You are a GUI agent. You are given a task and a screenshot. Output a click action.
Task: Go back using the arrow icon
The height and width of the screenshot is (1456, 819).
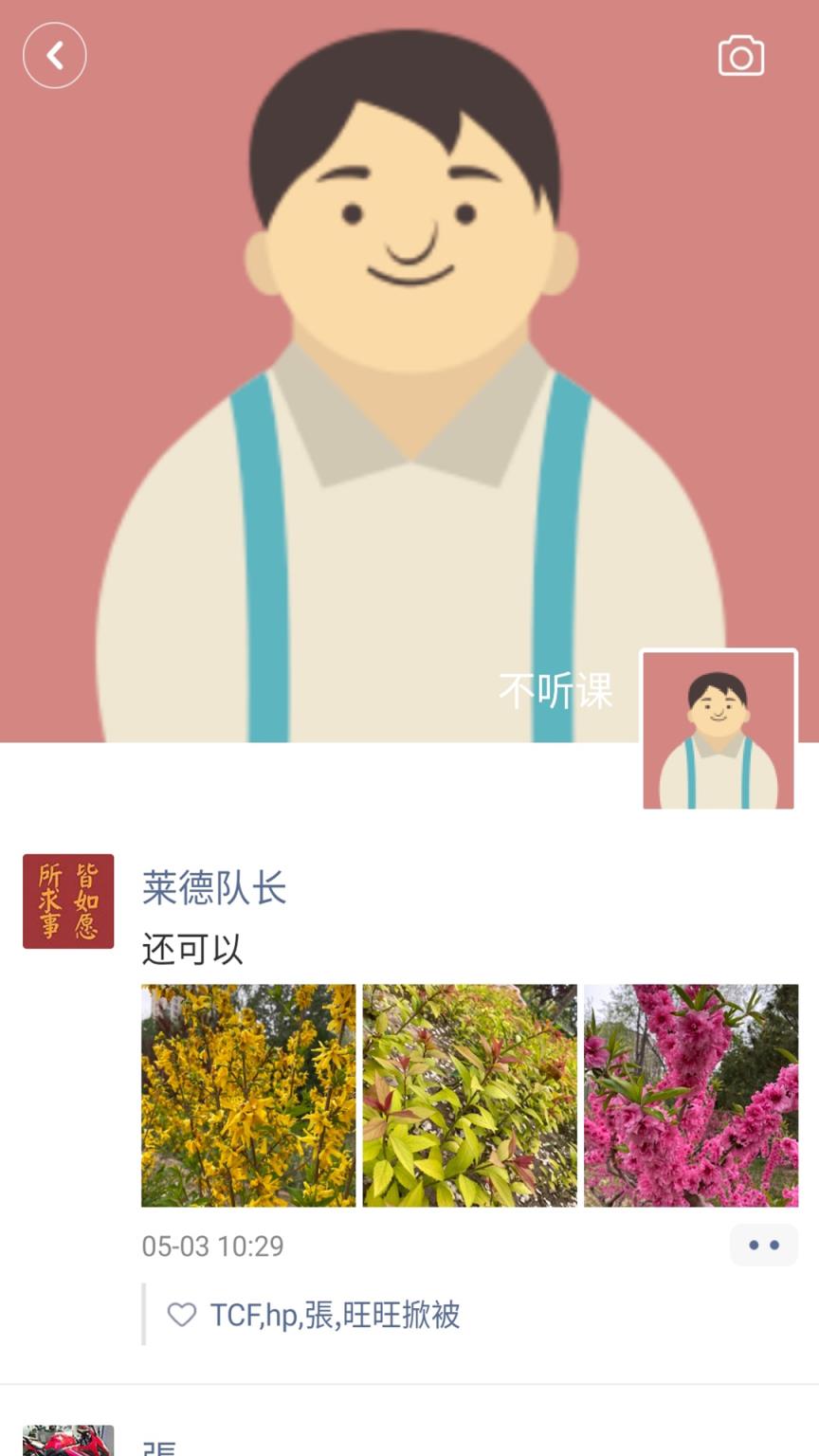[x=55, y=56]
